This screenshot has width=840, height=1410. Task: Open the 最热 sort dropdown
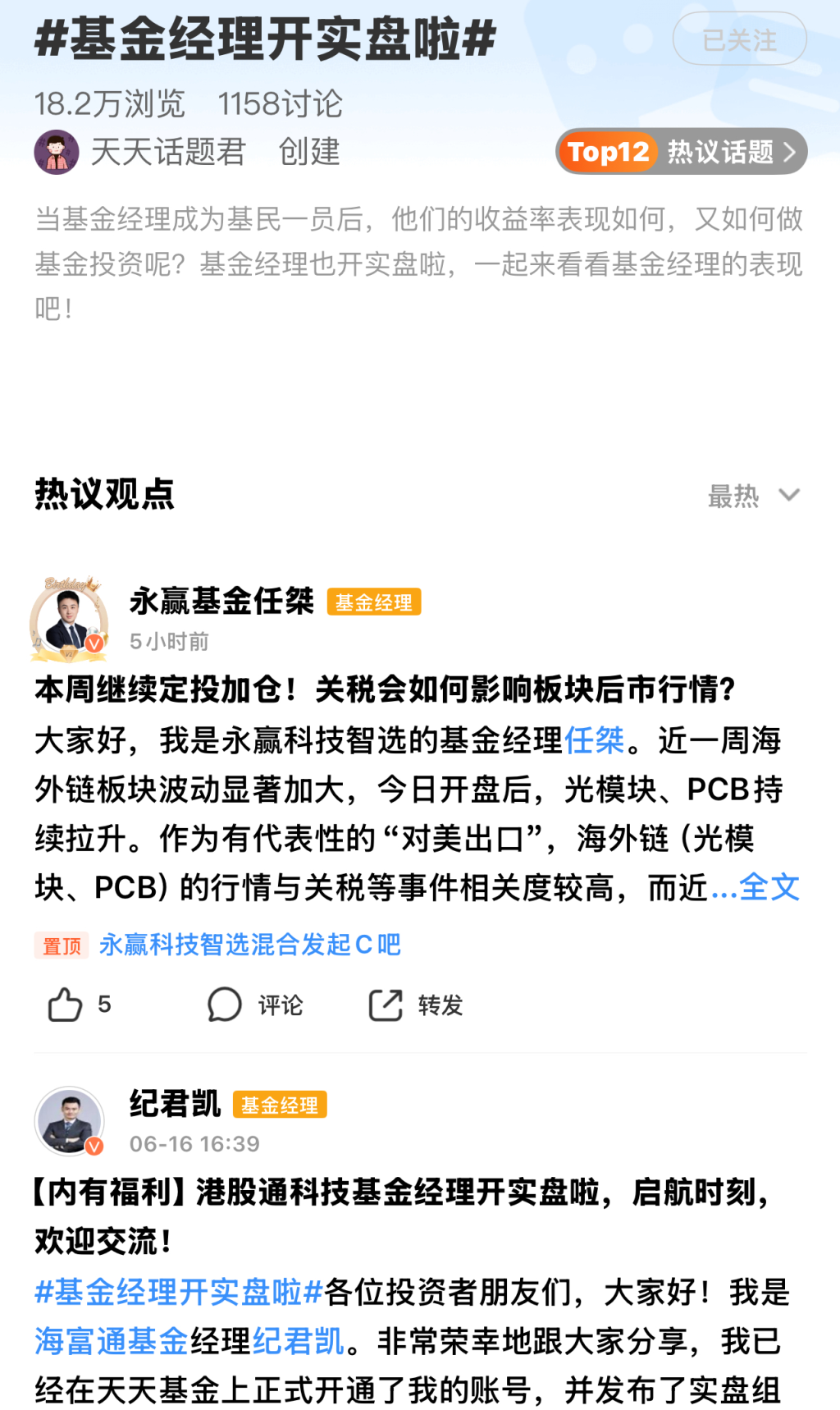click(x=753, y=496)
